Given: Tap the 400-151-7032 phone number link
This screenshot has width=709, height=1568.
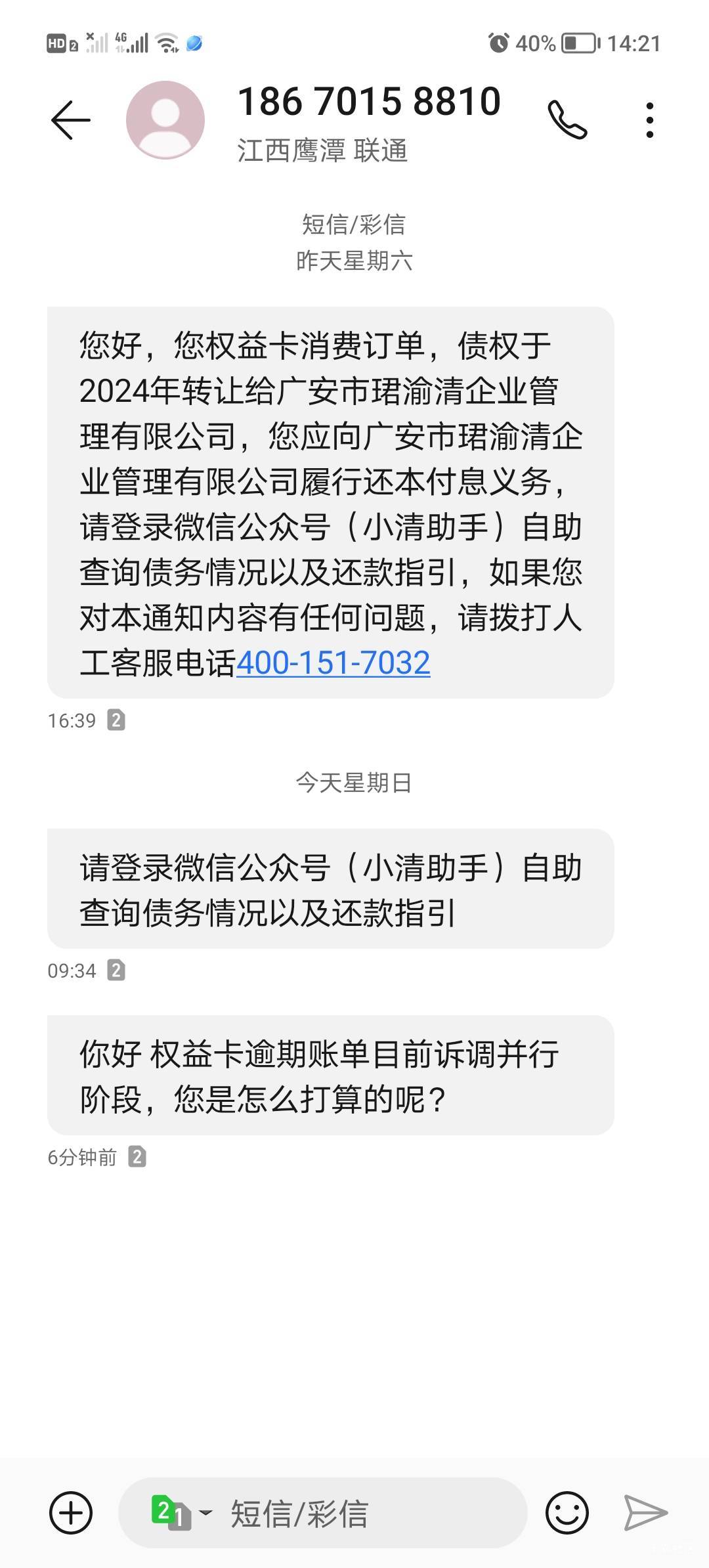Looking at the screenshot, I should tap(333, 663).
